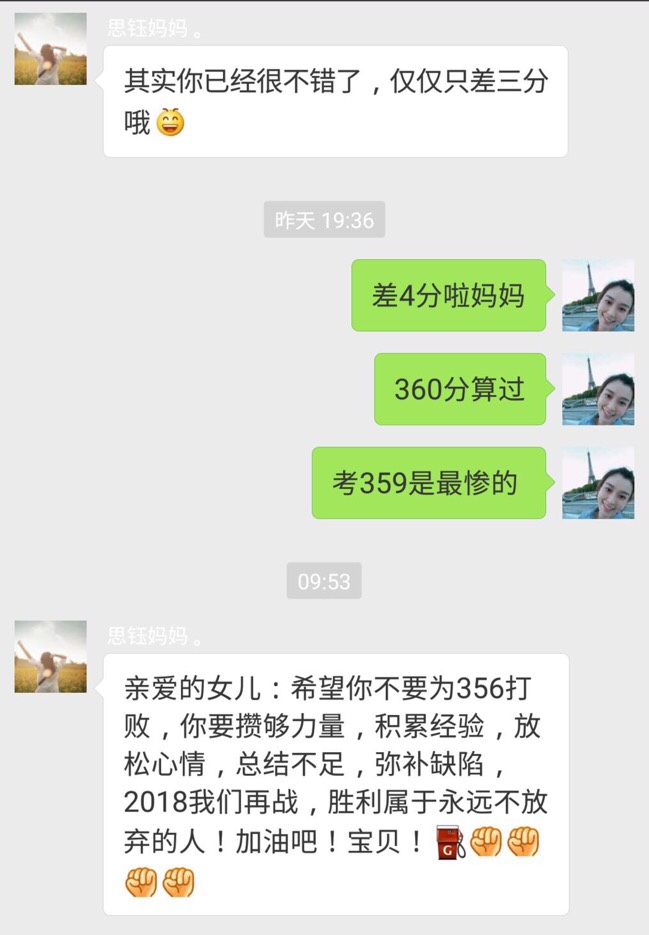This screenshot has height=935, width=649.
Task: Open the avatar beside the 360分算过 message
Action: (598, 389)
